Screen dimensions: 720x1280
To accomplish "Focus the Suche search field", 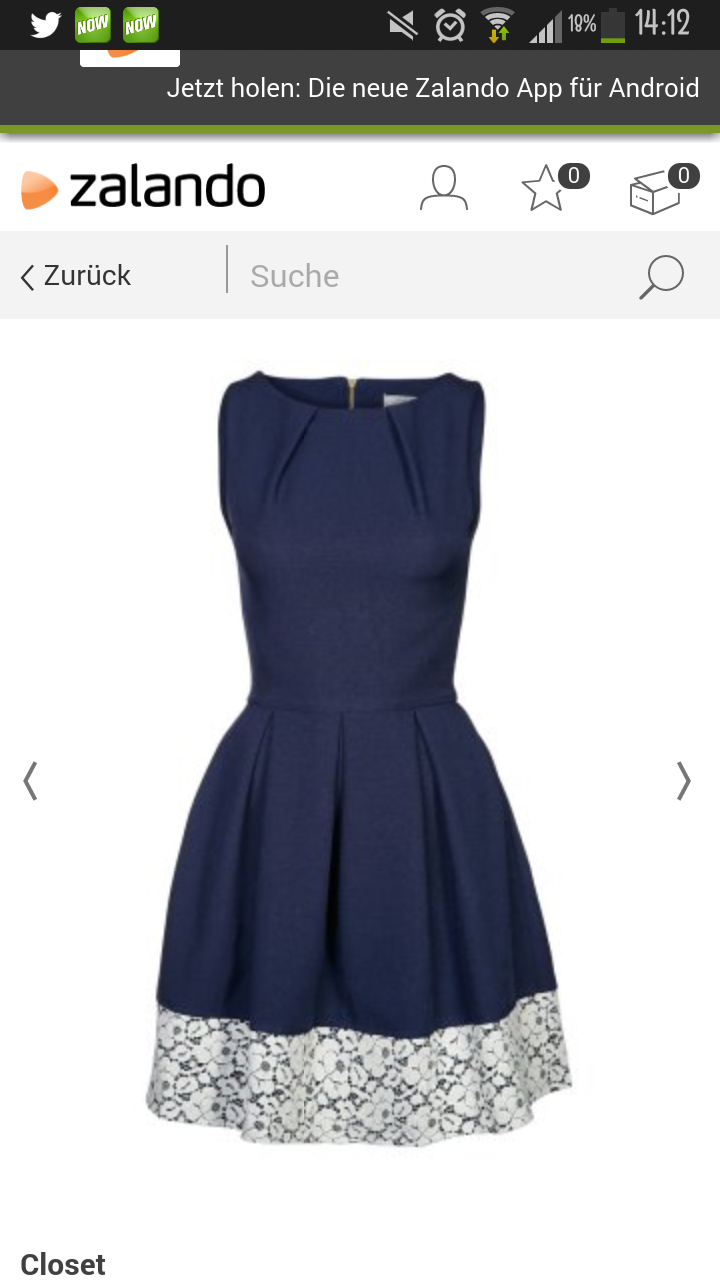I will pyautogui.click(x=430, y=276).
